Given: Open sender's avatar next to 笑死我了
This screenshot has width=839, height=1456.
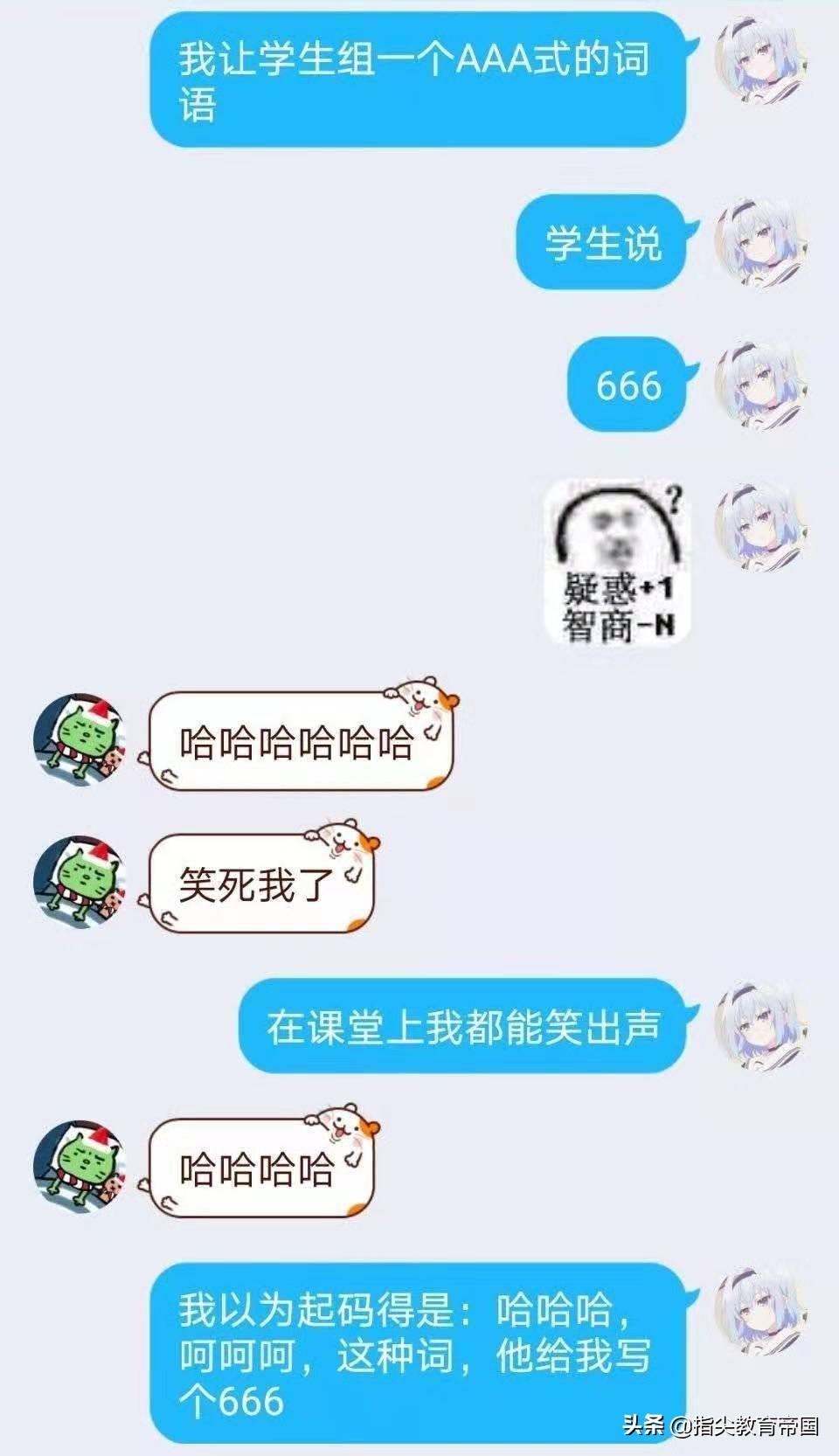Looking at the screenshot, I should (x=80, y=882).
